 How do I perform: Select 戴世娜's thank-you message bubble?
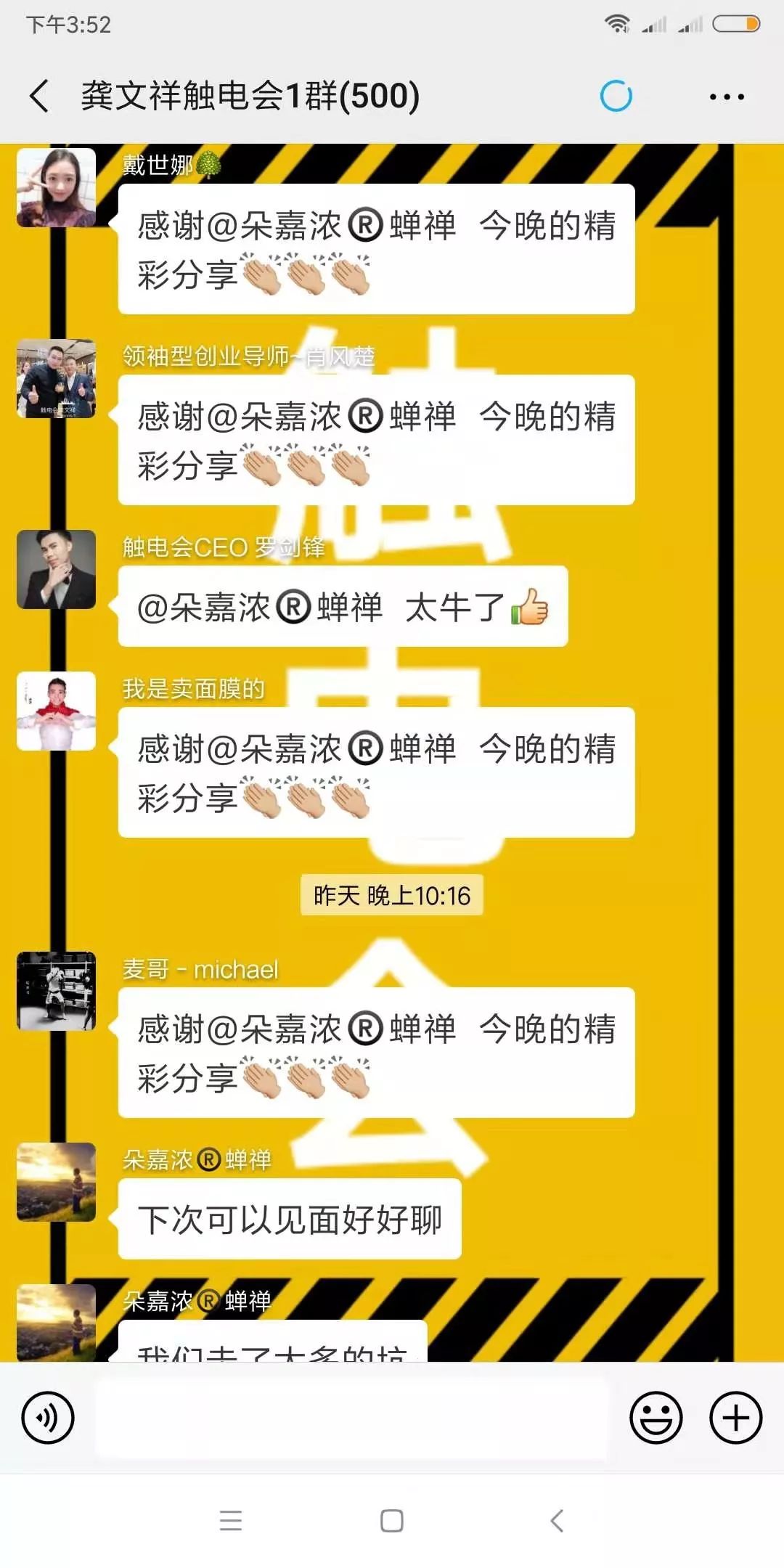376,248
